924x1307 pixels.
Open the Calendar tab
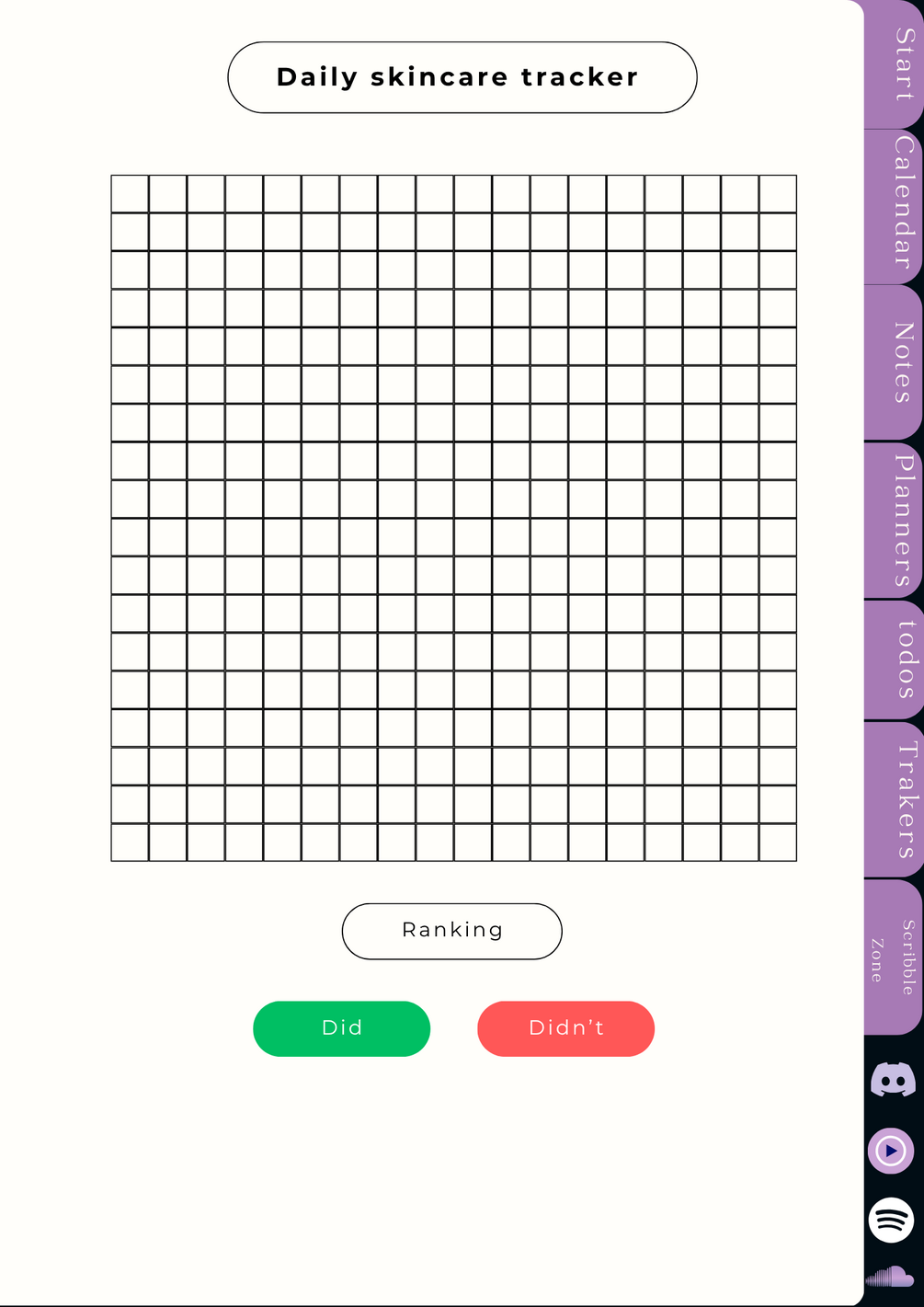click(895, 204)
